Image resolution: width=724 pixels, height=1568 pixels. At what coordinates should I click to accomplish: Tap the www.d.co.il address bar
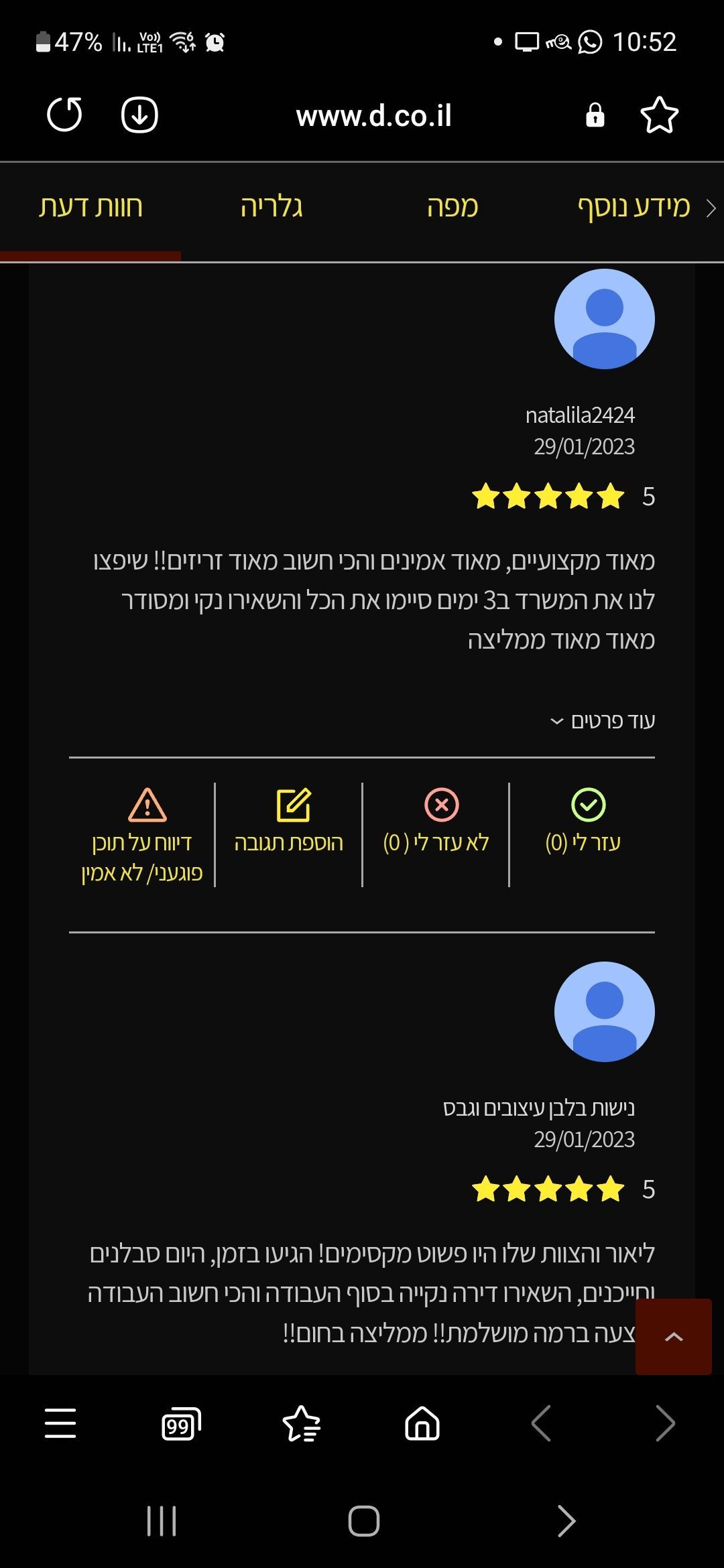(373, 116)
